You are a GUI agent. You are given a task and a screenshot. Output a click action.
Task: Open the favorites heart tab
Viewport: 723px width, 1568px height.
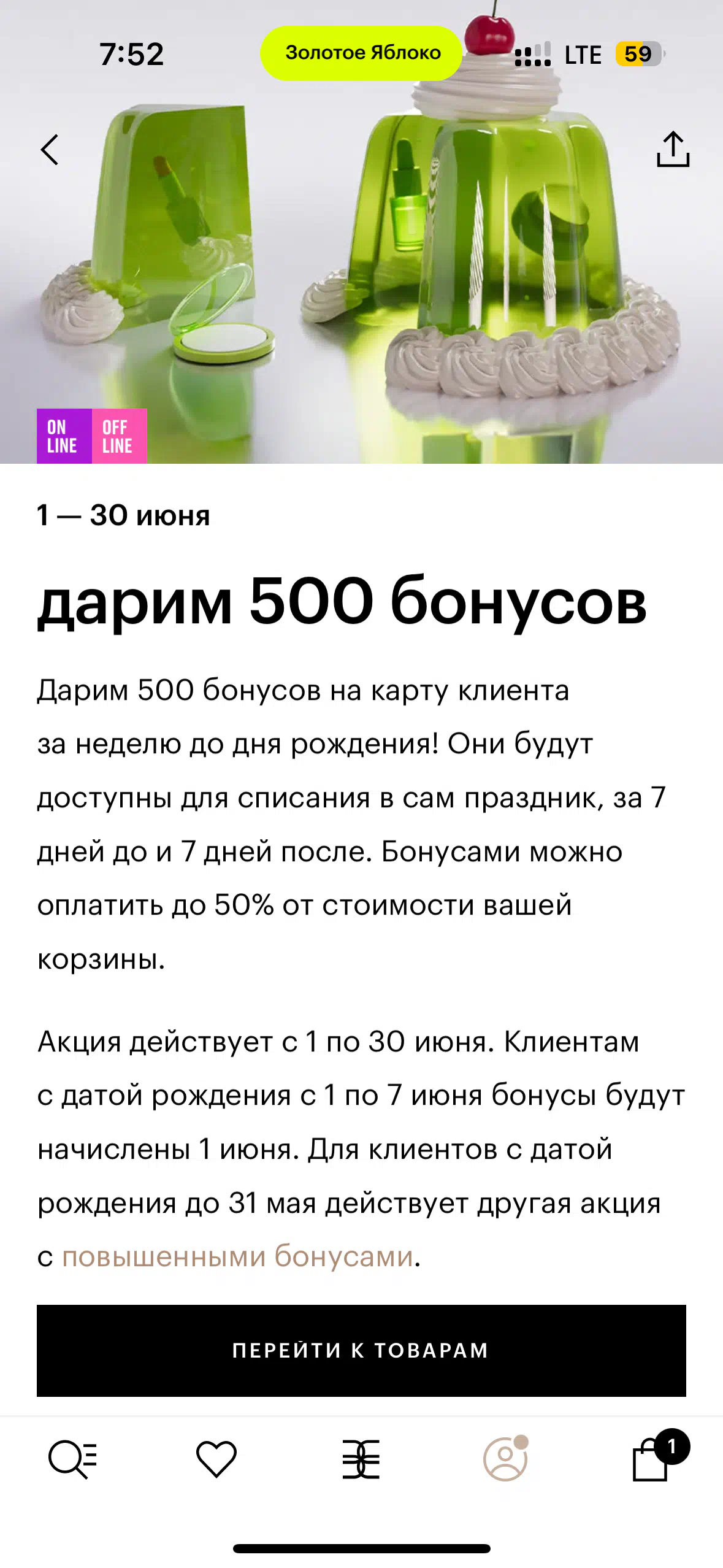coord(216,1459)
